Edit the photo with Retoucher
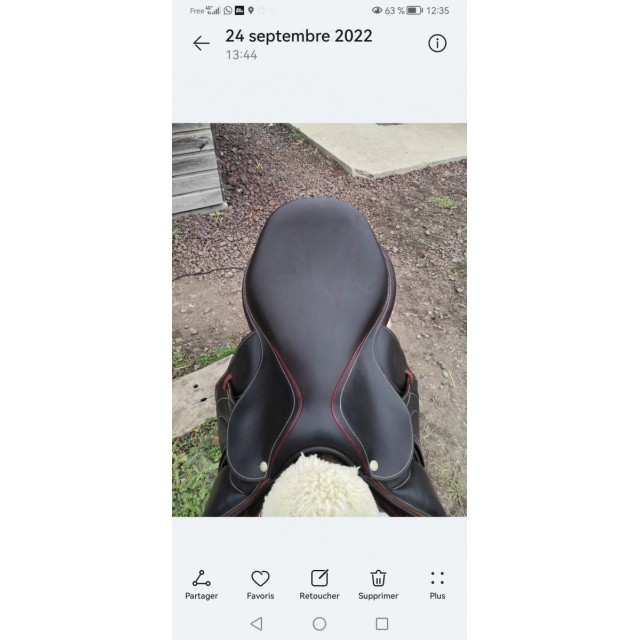The image size is (640, 640). [x=319, y=584]
